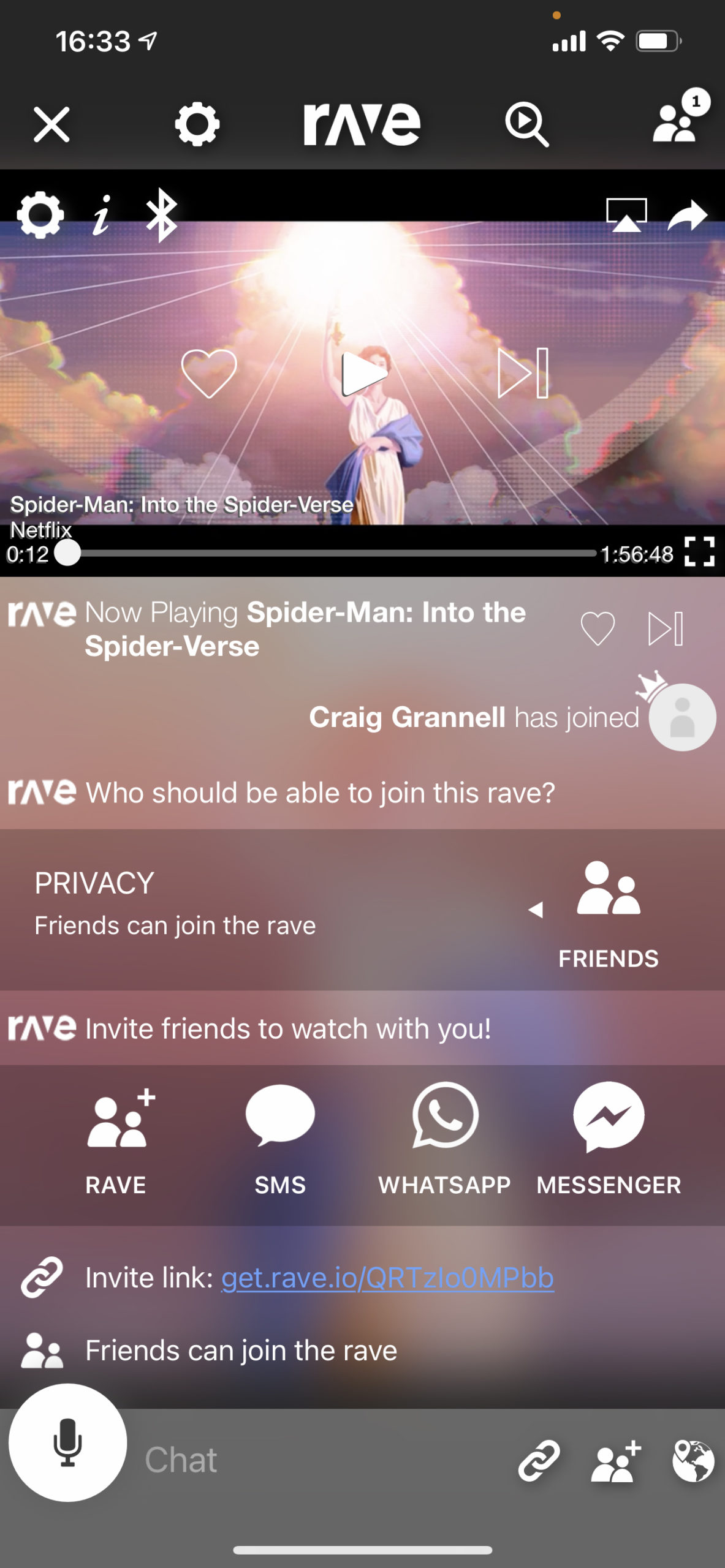
Task: Open AirPlay screen mirroring
Action: click(x=626, y=215)
